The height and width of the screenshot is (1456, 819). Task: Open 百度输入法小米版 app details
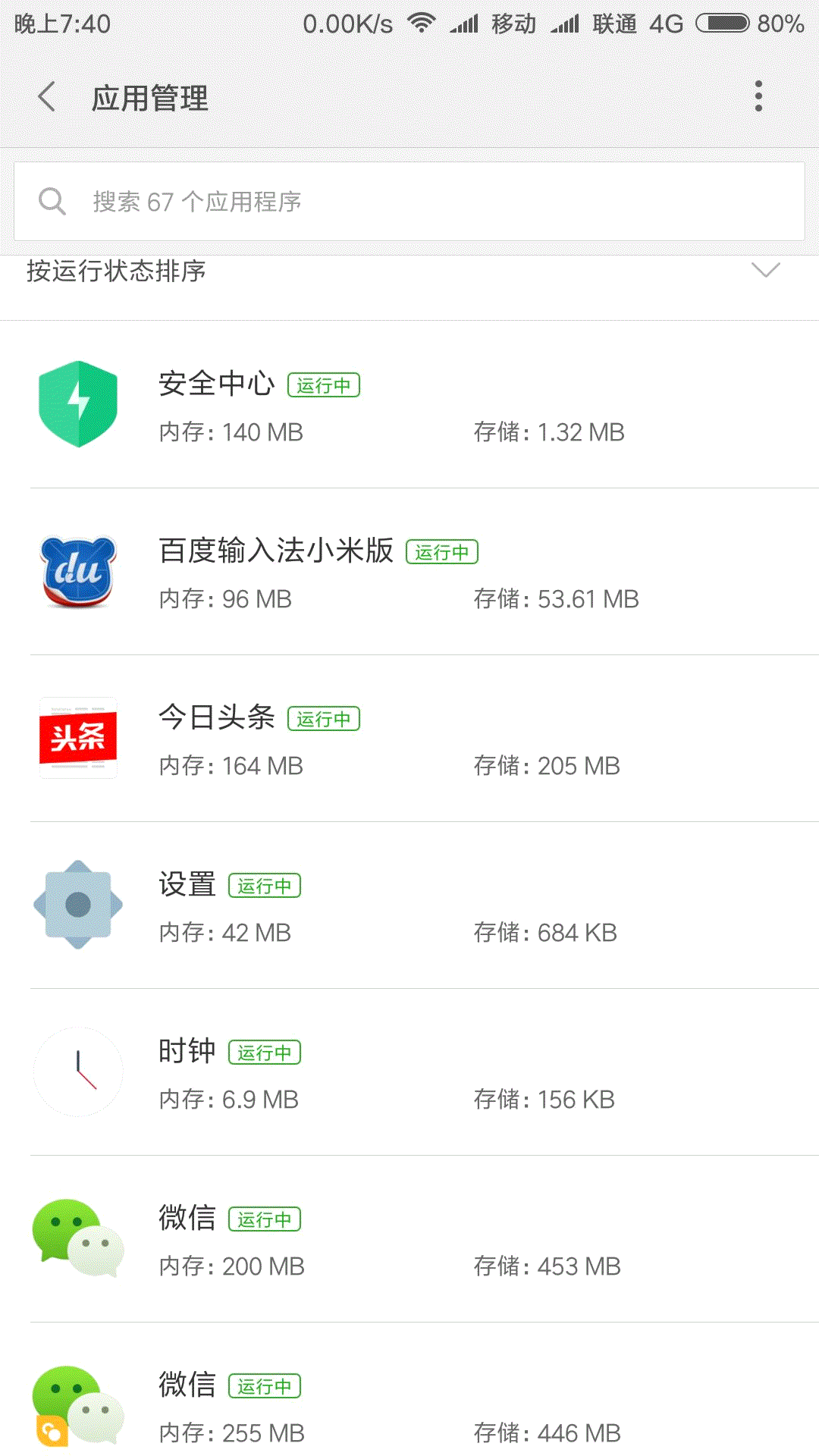pos(409,572)
